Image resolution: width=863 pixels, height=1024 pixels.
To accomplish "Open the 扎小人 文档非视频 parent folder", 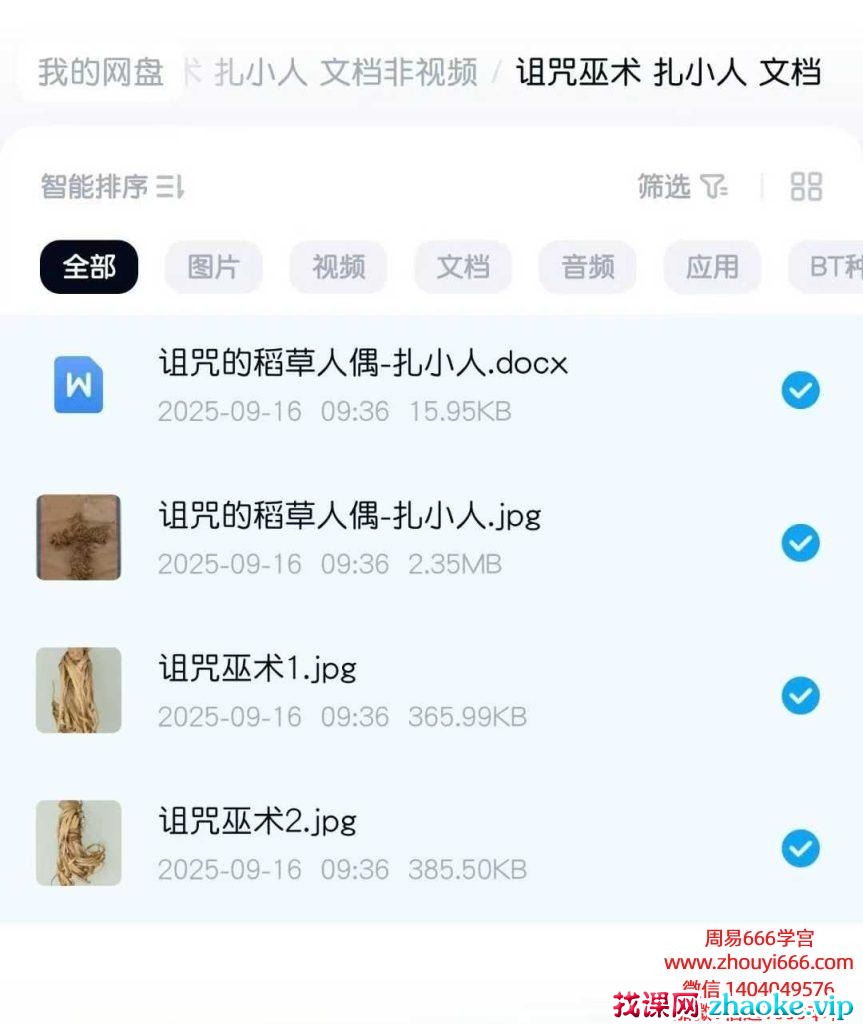I will [x=345, y=72].
